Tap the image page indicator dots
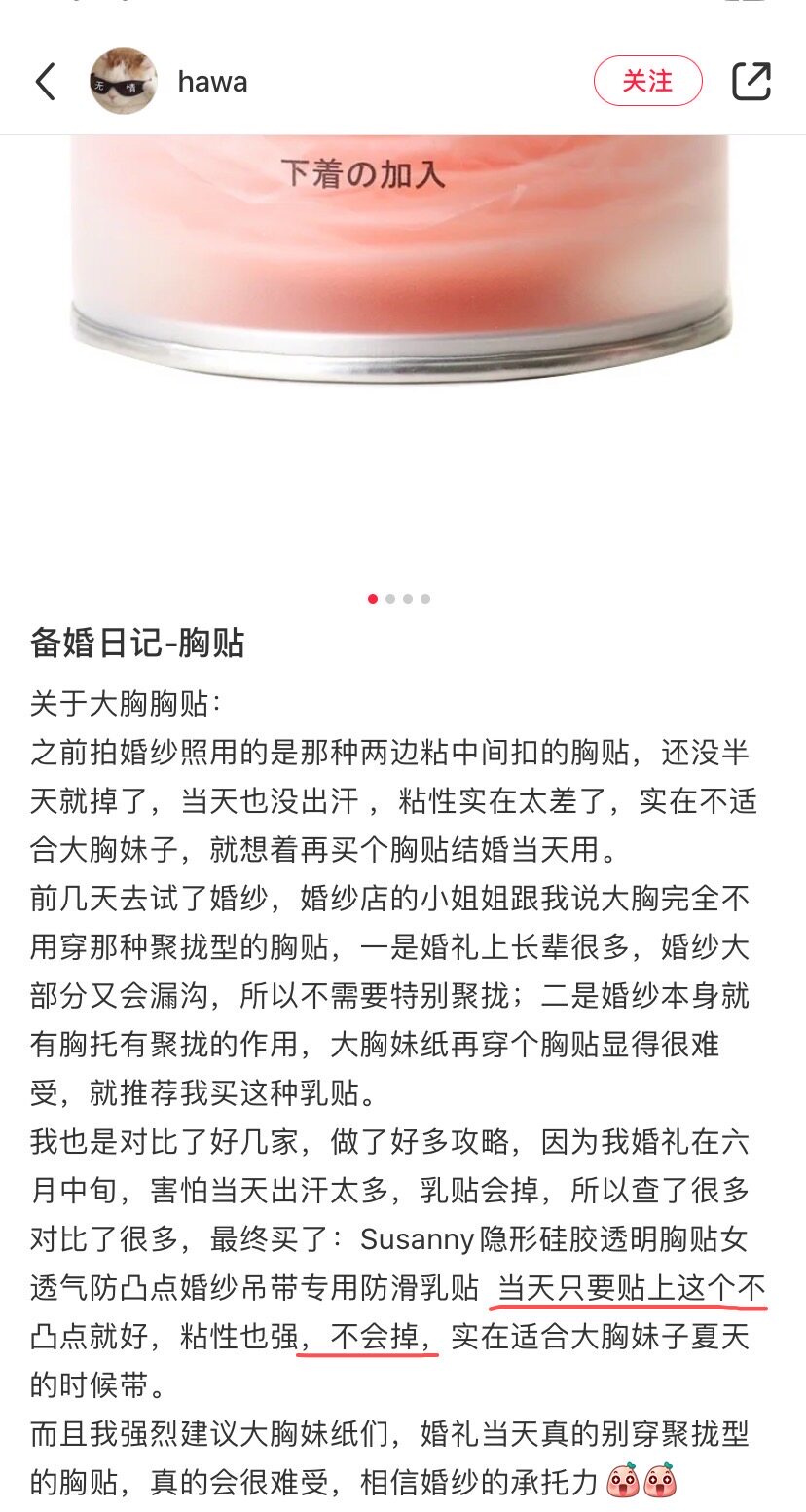806x1512 pixels. (x=399, y=599)
